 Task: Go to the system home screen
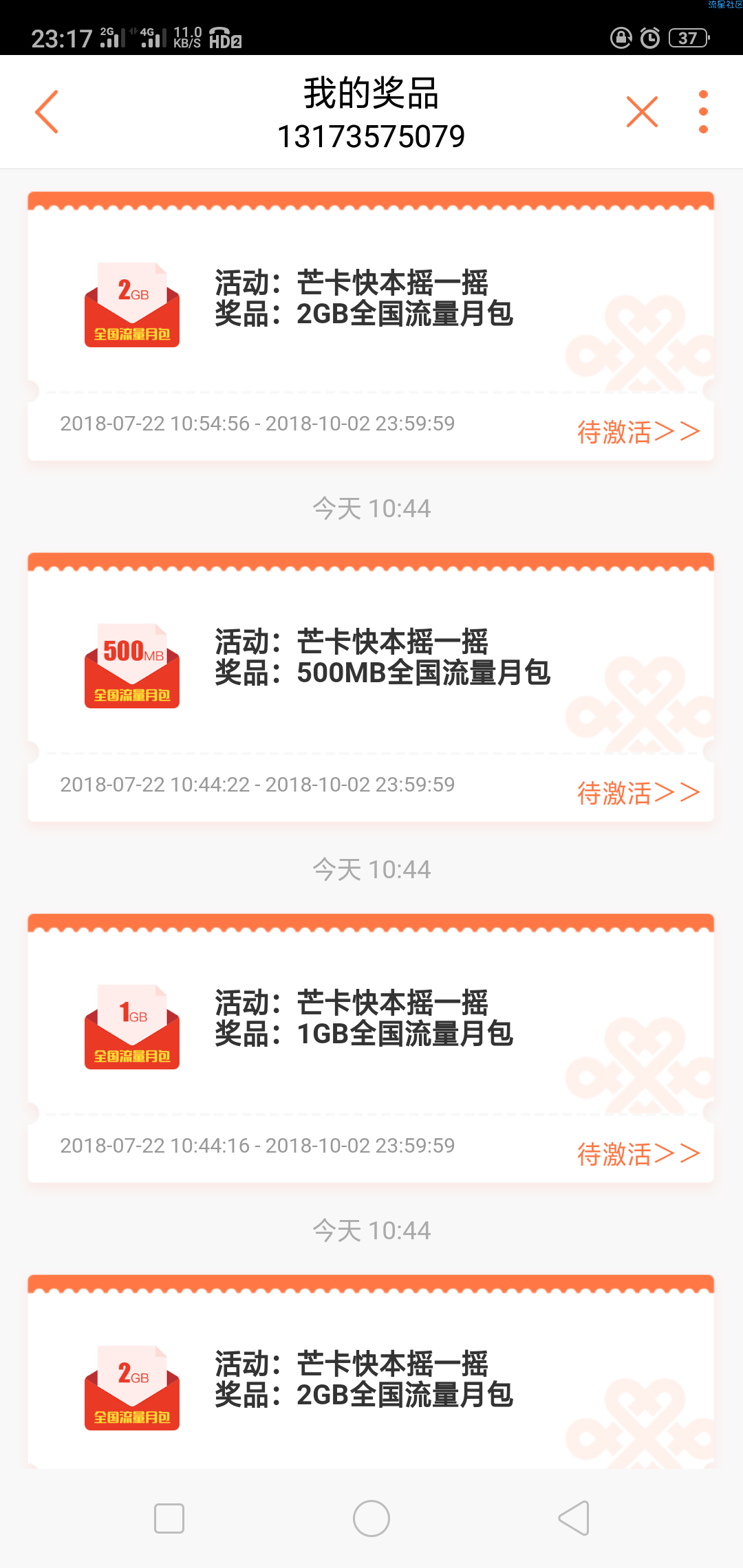click(x=371, y=1518)
